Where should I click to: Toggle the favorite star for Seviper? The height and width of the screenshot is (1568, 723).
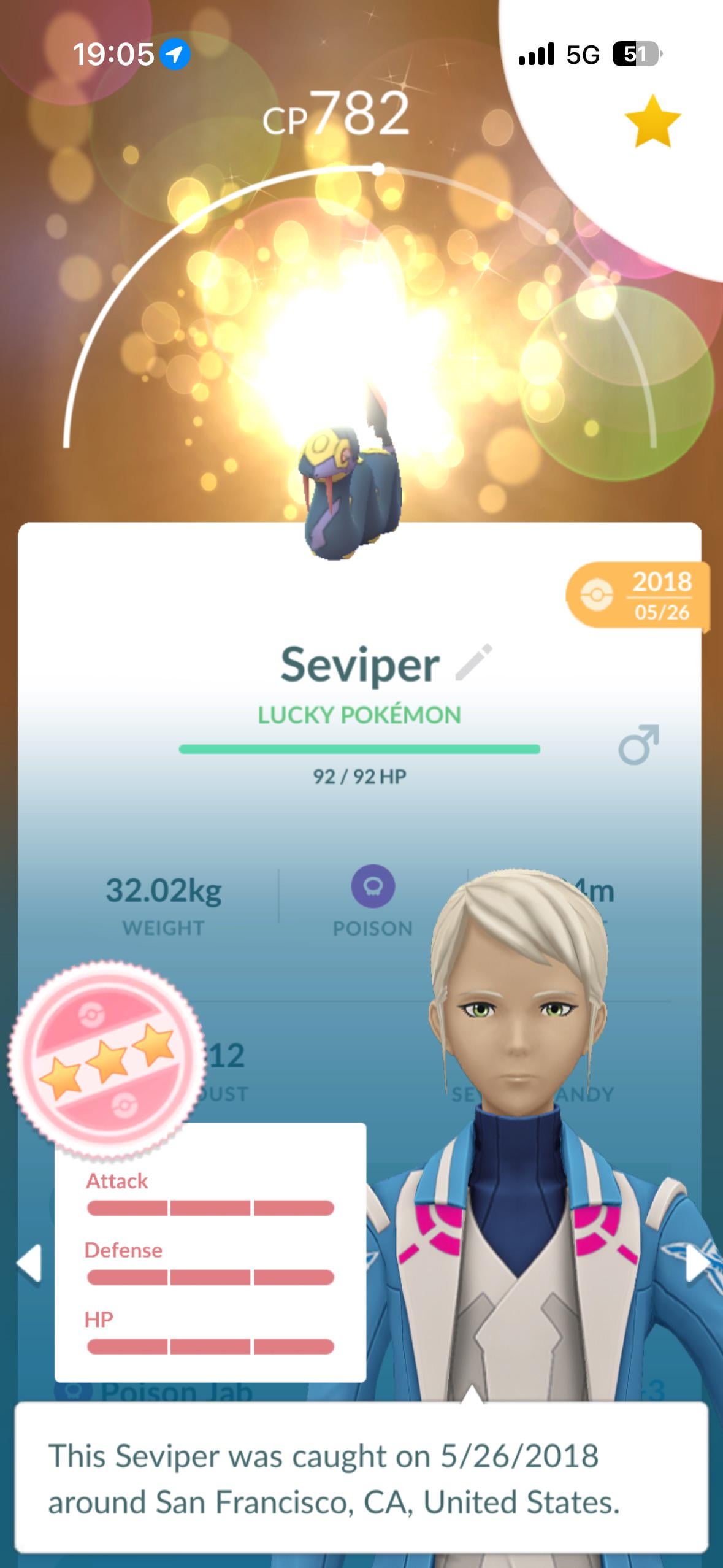coord(652,121)
